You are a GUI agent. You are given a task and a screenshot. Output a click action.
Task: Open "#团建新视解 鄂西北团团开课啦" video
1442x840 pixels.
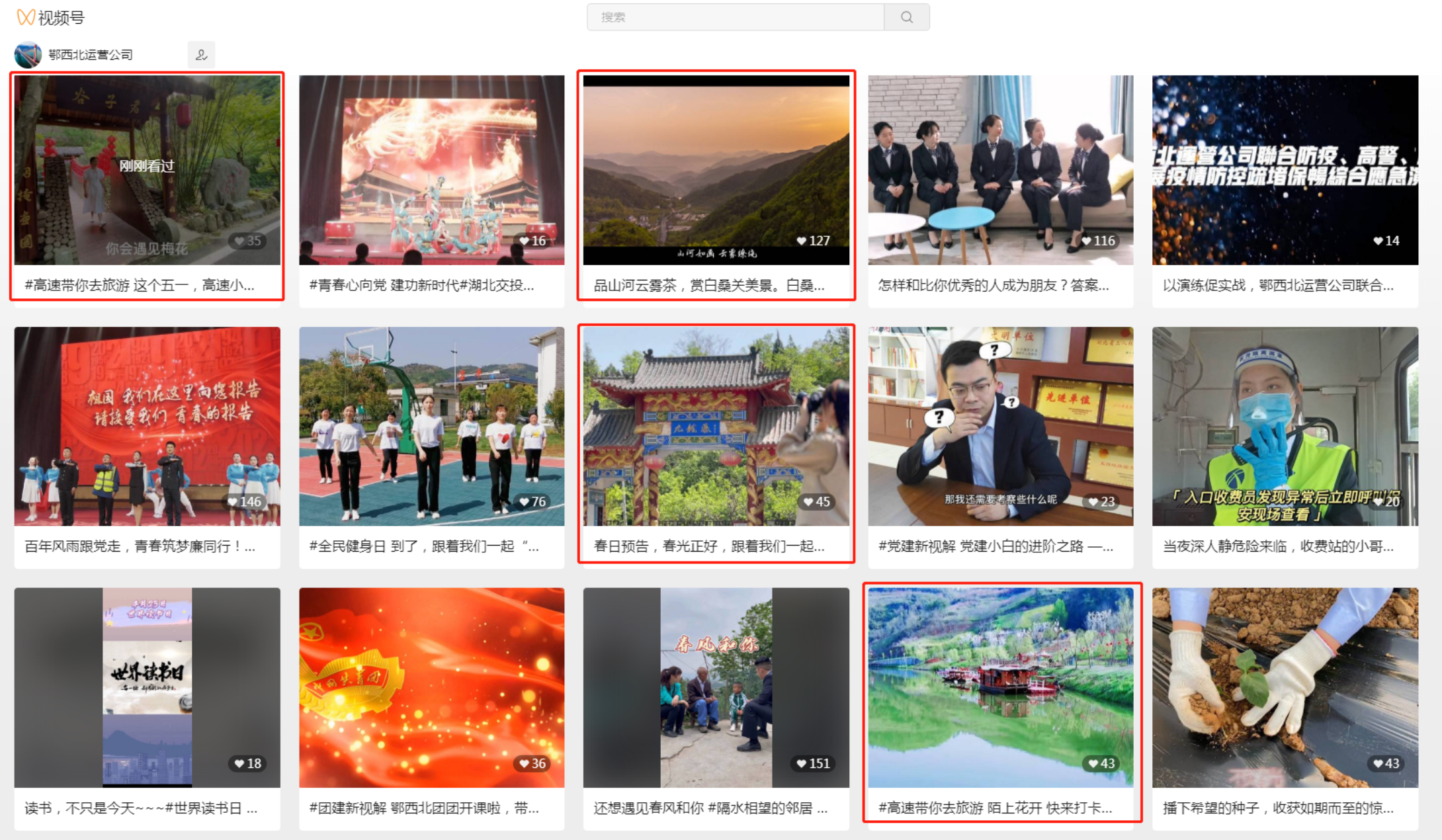(431, 688)
